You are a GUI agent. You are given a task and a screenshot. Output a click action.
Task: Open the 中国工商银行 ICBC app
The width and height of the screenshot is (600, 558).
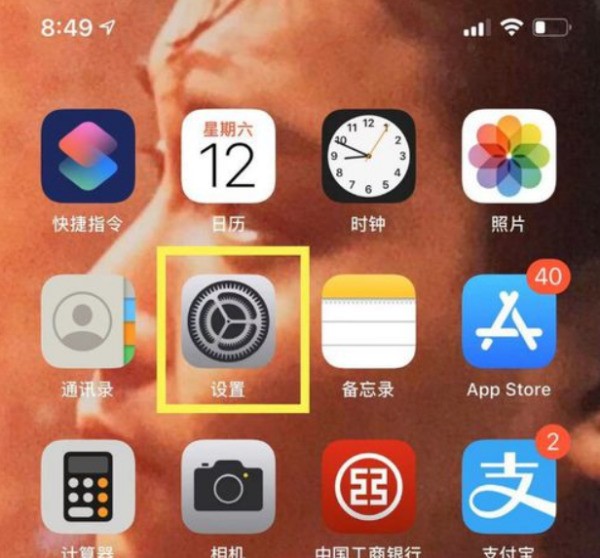pos(368,487)
